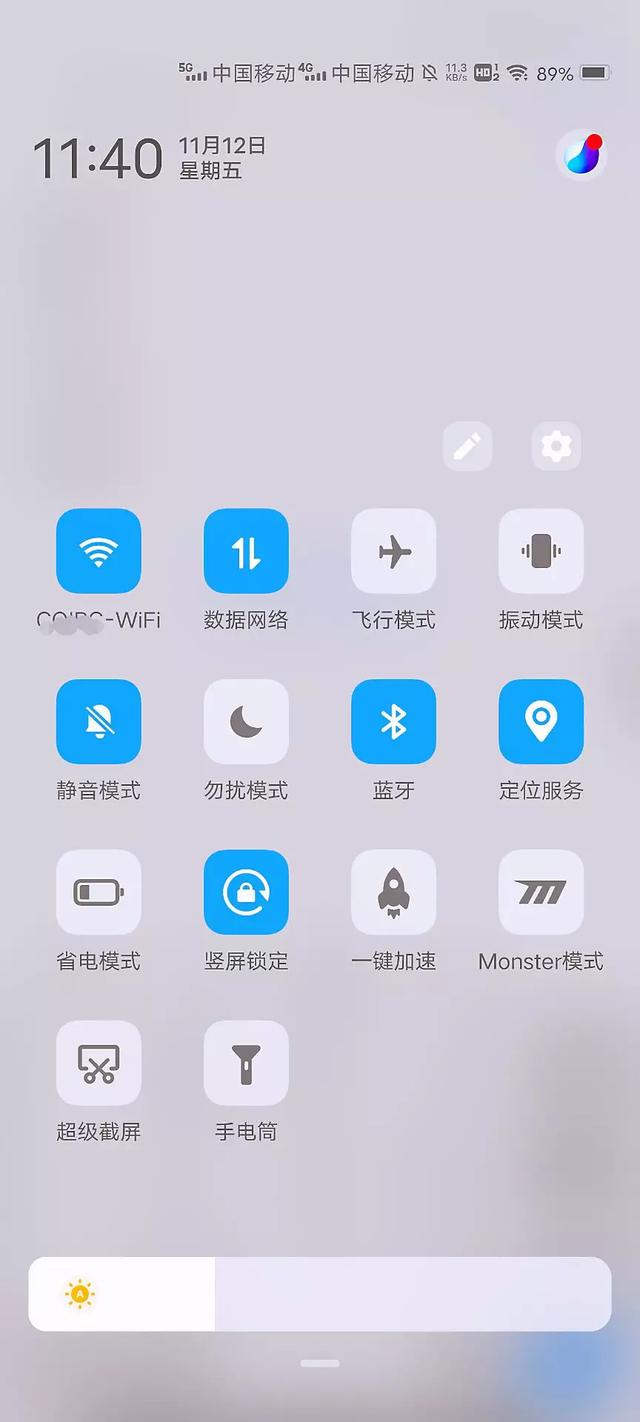Image resolution: width=640 pixels, height=1422 pixels.
Task: Turn on 省电模式 power saving
Action: (x=98, y=892)
